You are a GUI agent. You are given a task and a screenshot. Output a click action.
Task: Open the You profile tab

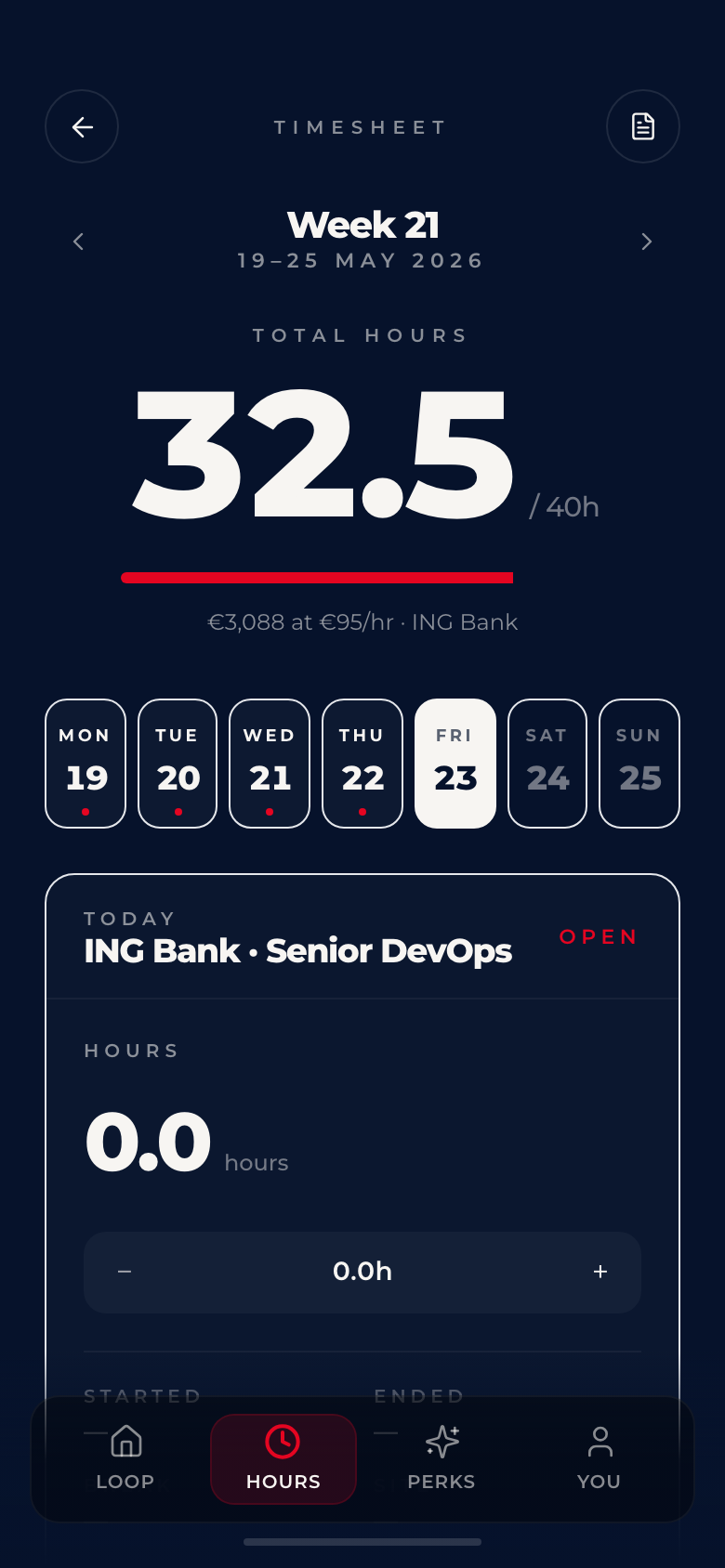click(600, 1458)
